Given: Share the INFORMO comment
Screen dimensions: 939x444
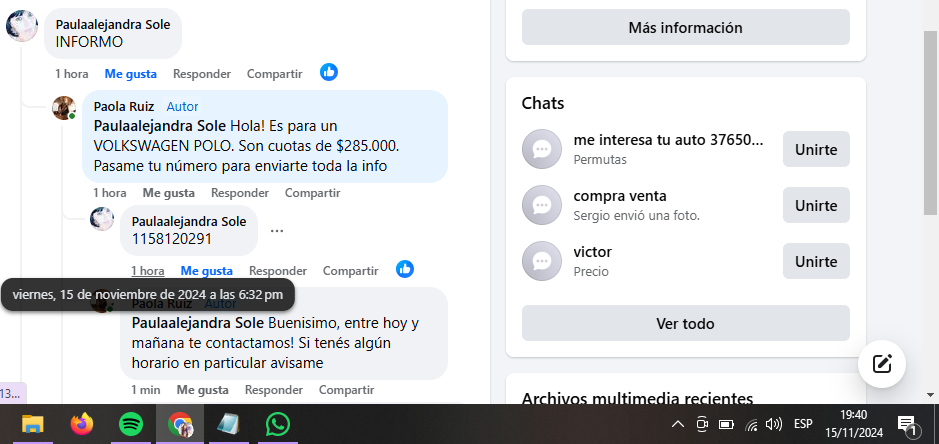Looking at the screenshot, I should 274,74.
